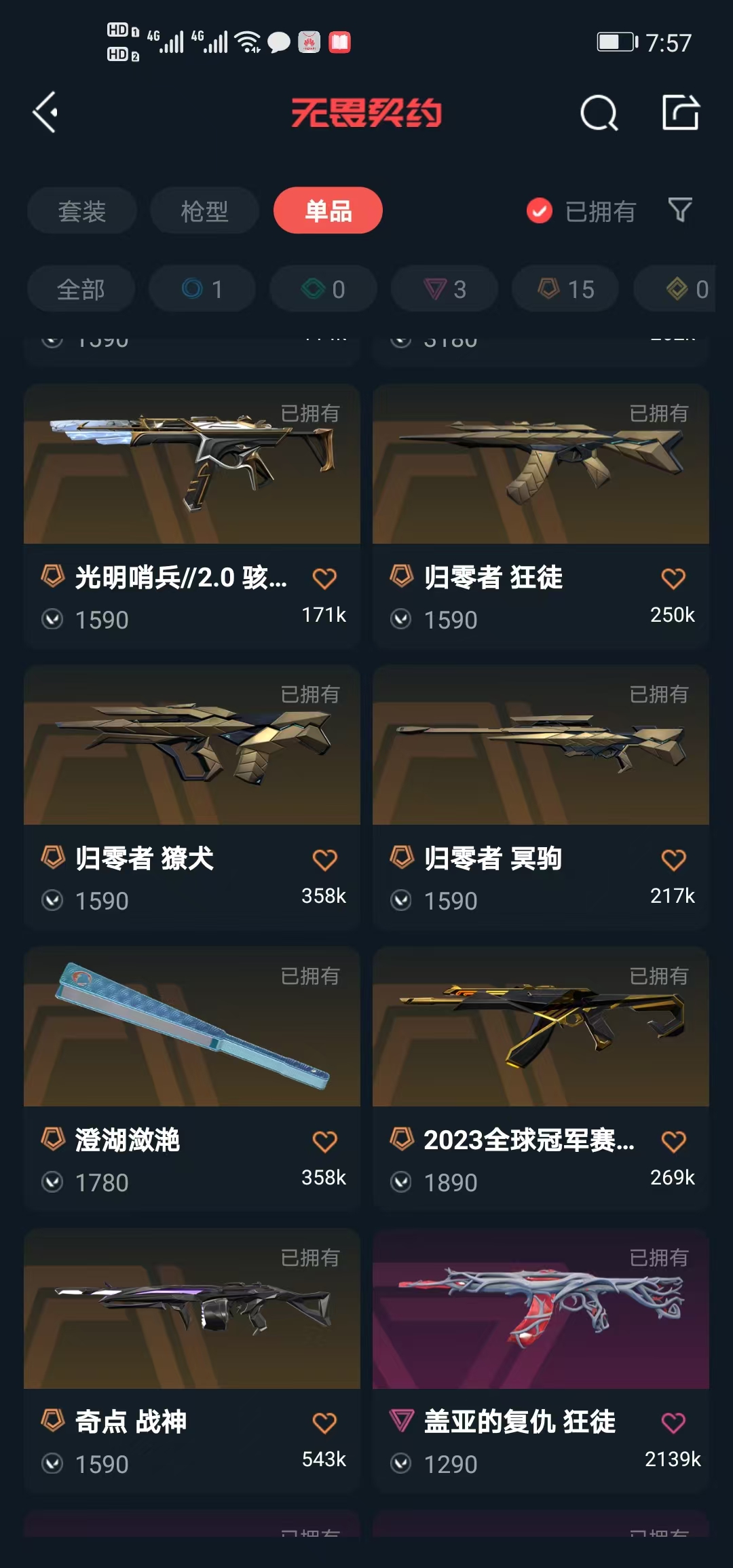The image size is (733, 1568).
Task: Select the 单品 tab
Action: 328,211
